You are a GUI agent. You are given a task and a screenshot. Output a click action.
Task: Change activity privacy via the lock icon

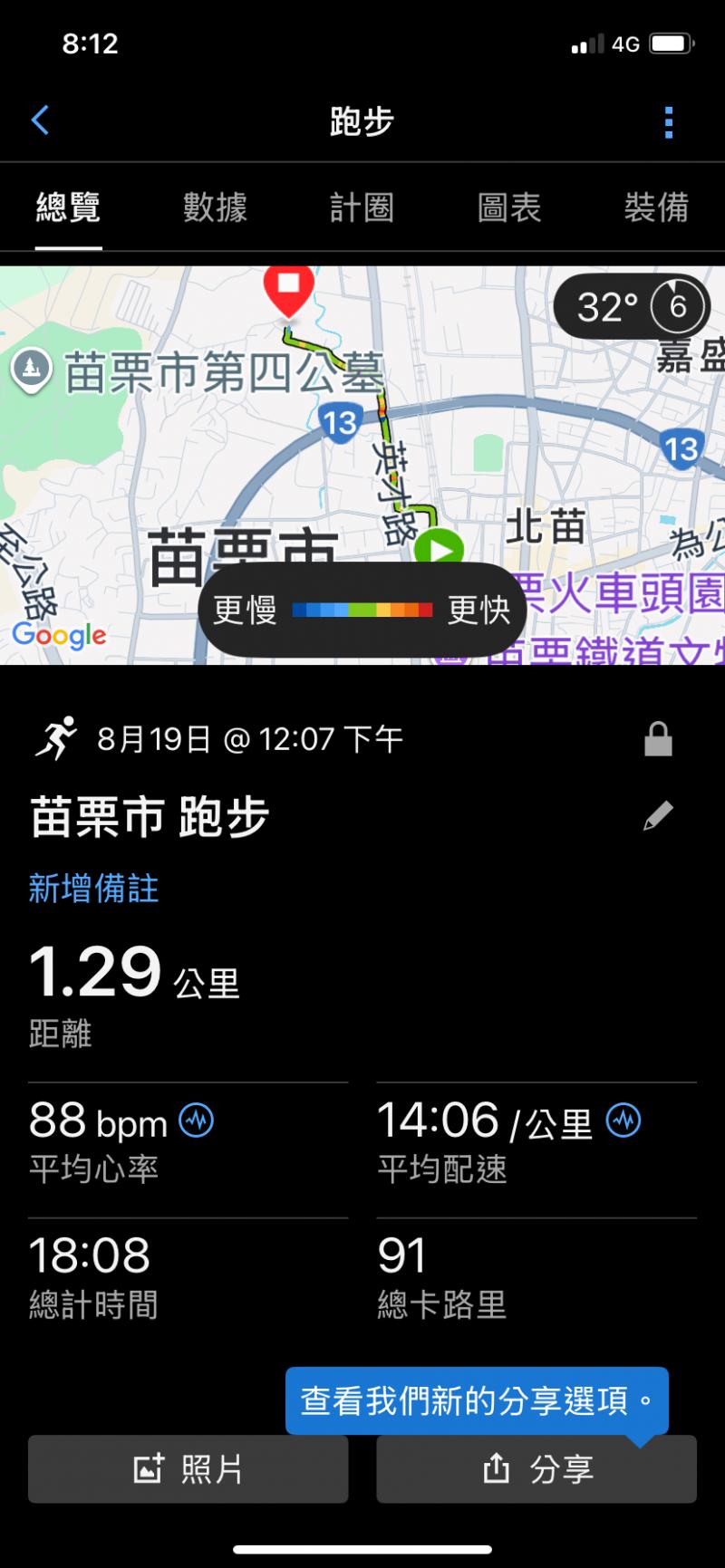pos(658,739)
